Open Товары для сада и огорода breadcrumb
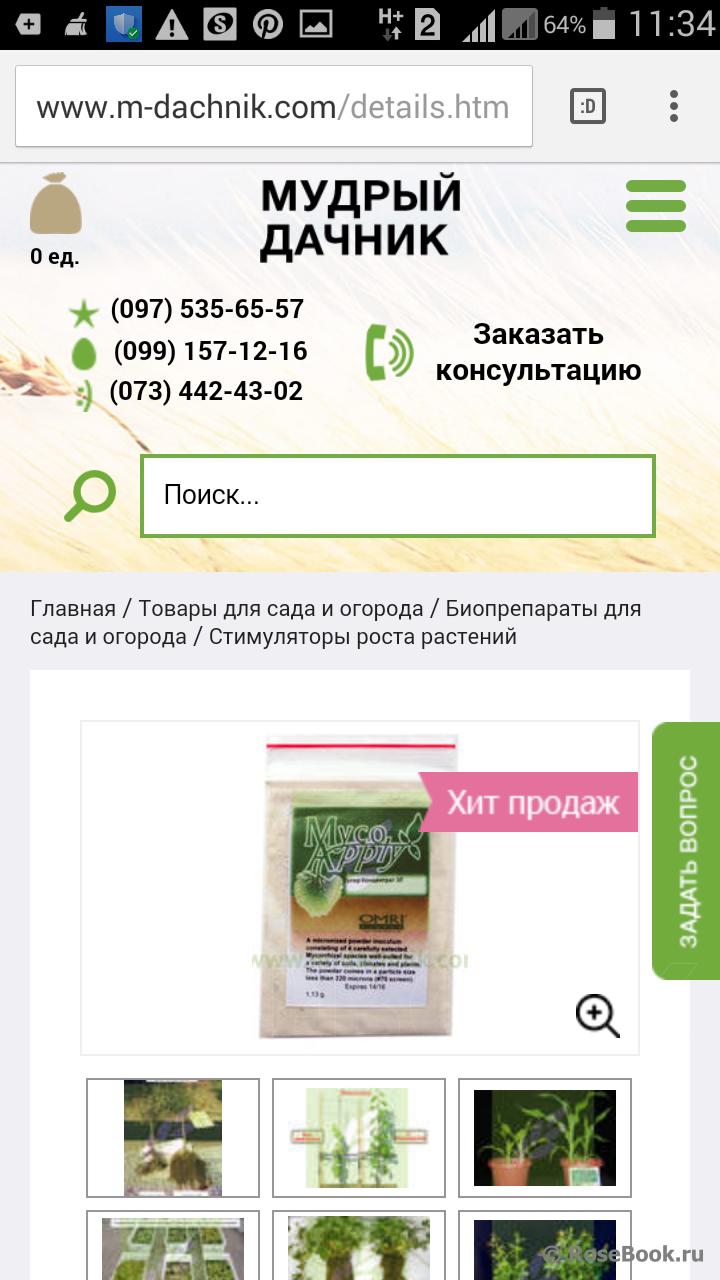This screenshot has height=1280, width=720. click(x=280, y=608)
